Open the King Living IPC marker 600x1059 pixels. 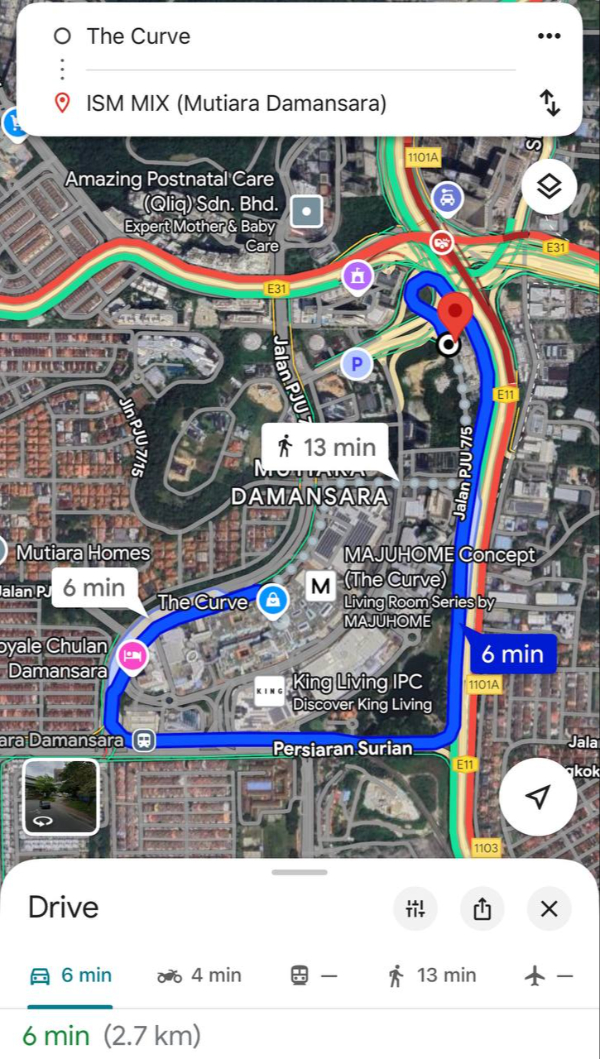click(x=270, y=691)
